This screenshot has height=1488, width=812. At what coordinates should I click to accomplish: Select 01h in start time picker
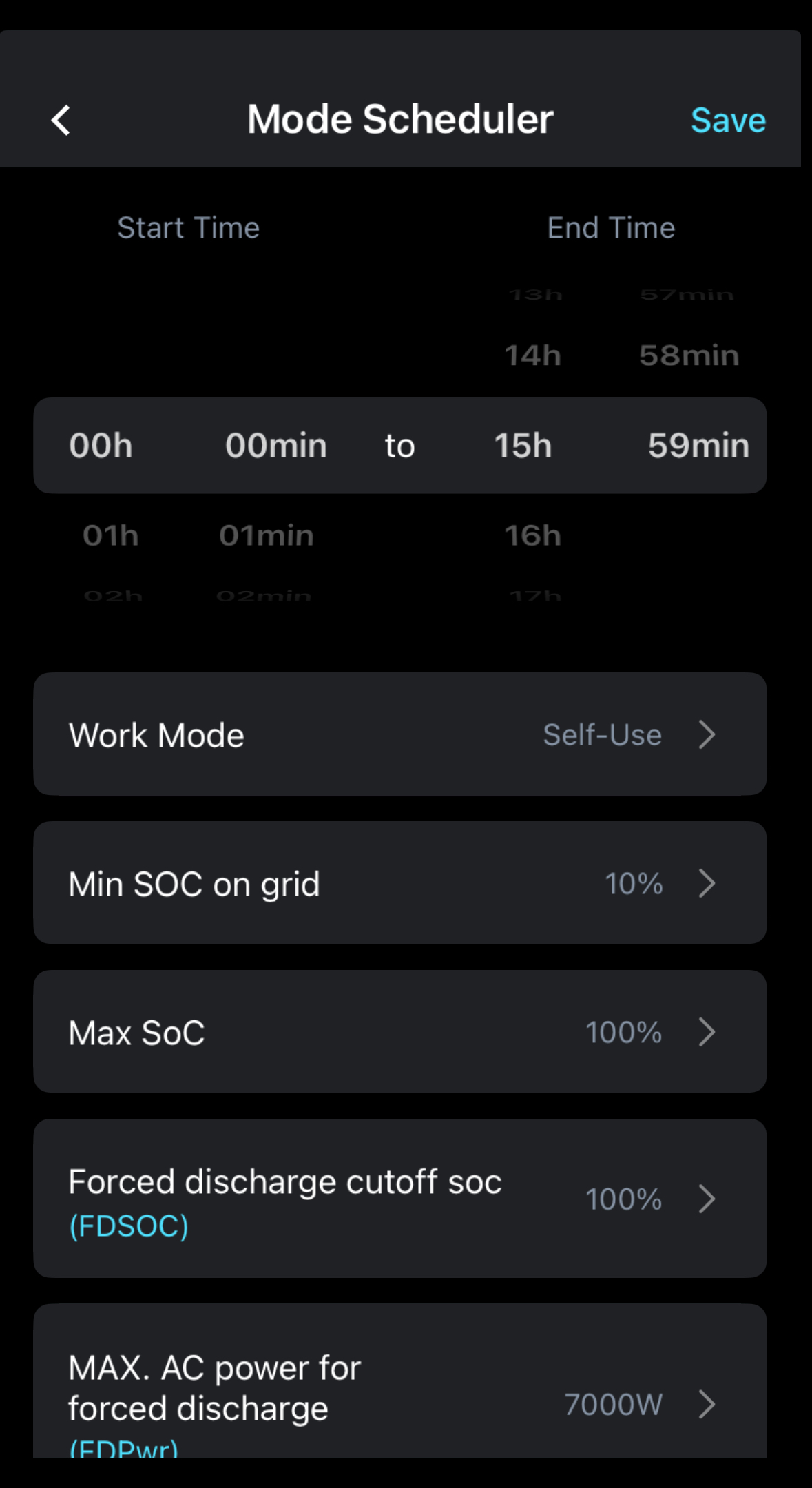click(x=111, y=536)
